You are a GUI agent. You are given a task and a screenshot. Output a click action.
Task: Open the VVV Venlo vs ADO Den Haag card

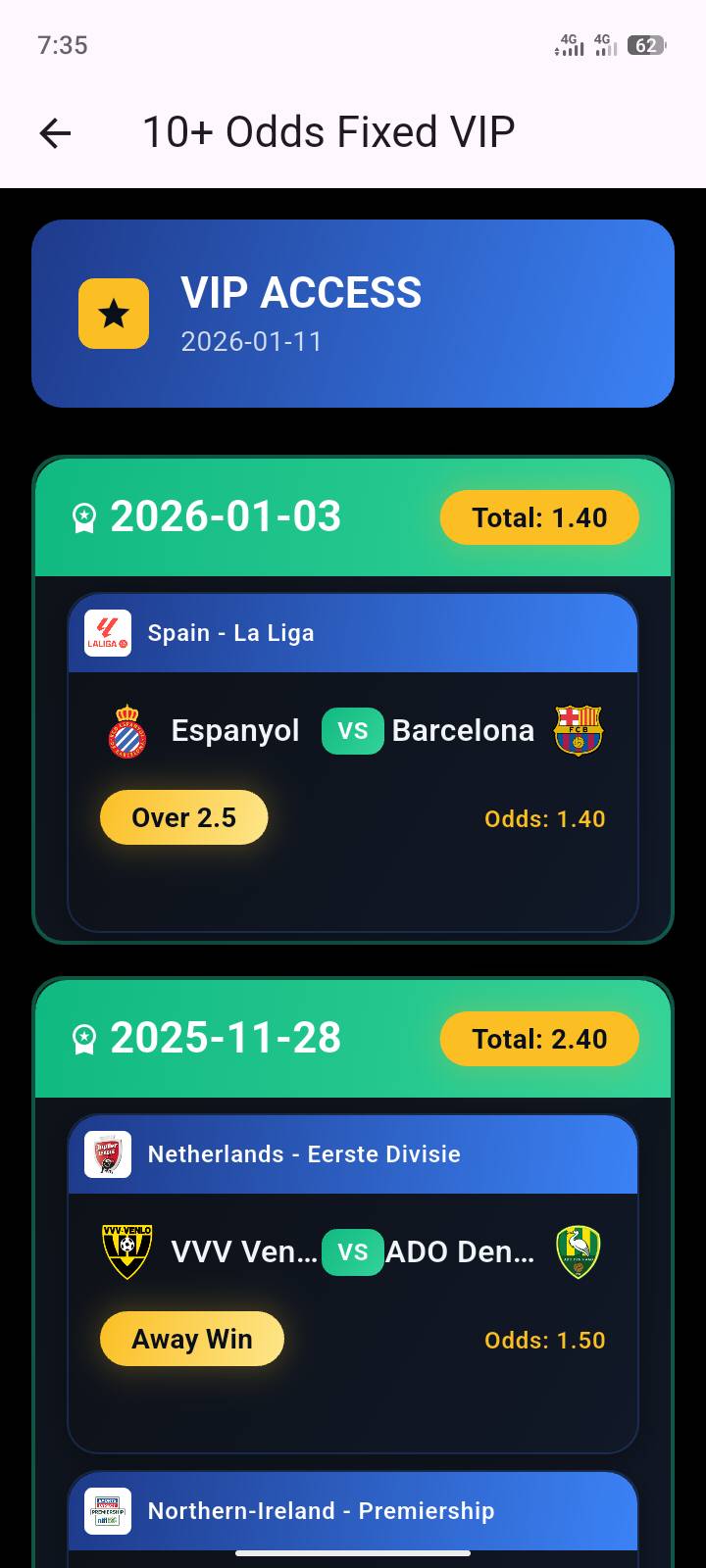(x=353, y=1284)
